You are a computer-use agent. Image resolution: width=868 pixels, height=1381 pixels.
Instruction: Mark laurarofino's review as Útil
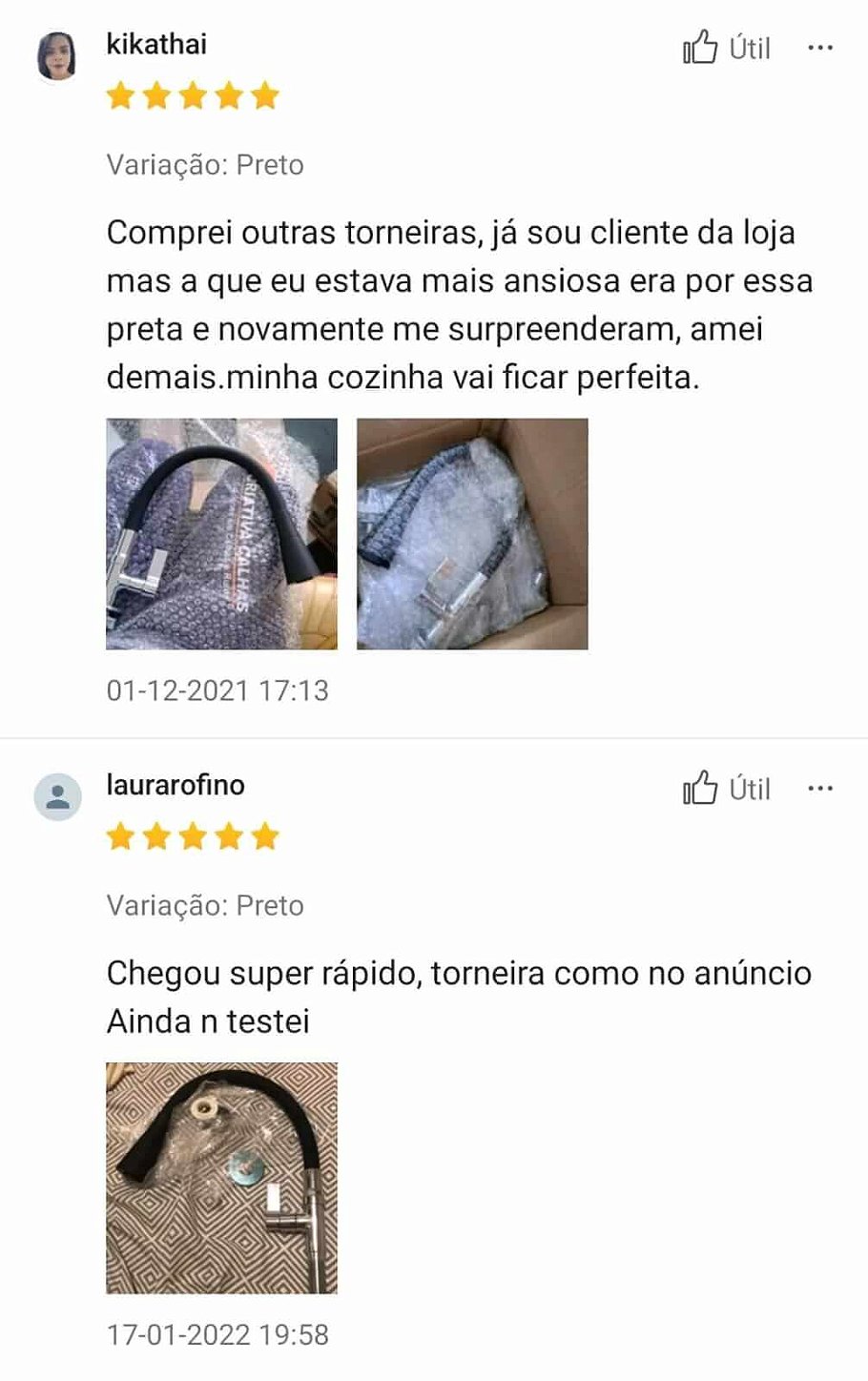click(726, 789)
